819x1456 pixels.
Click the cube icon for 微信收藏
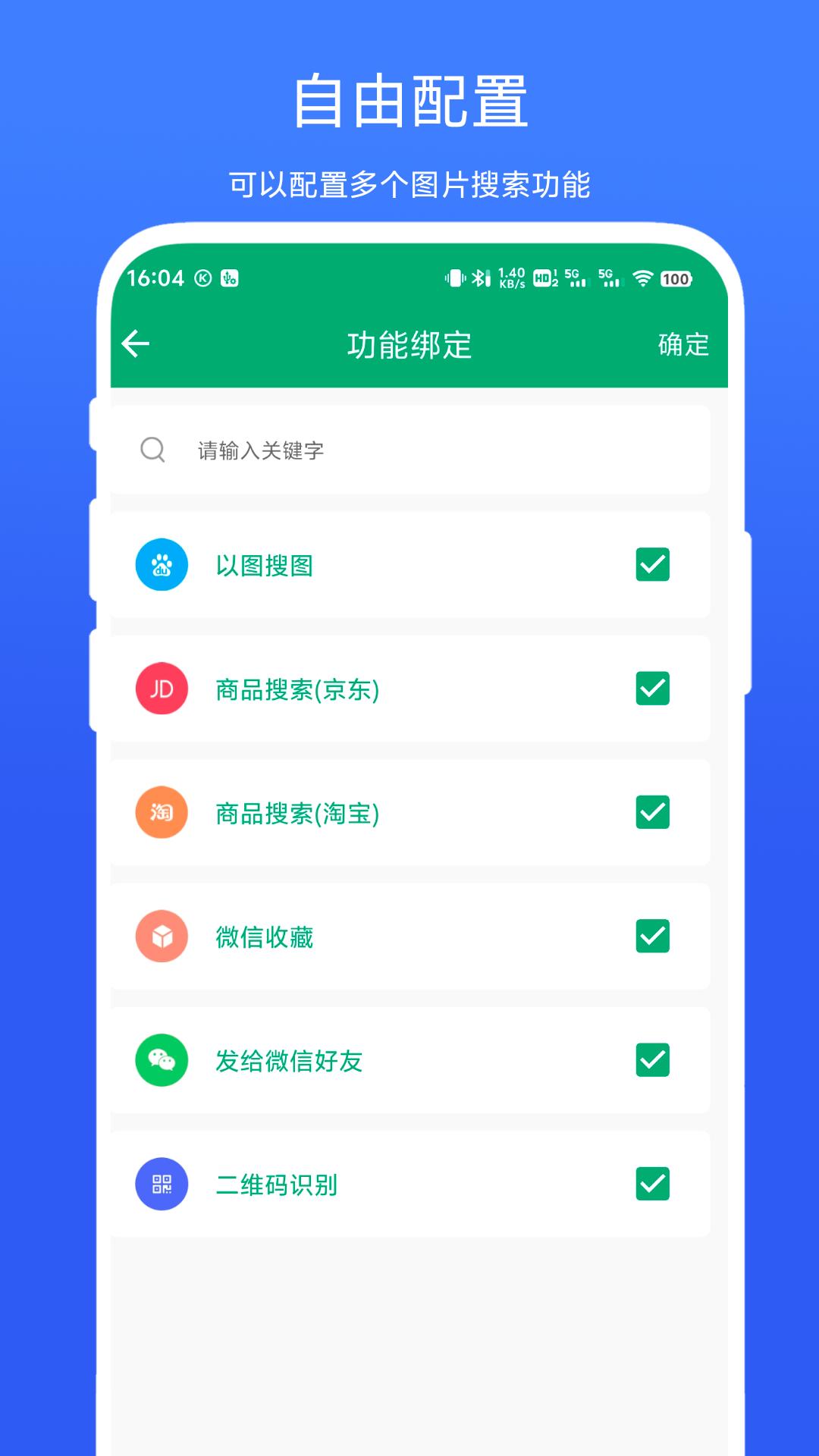click(161, 937)
